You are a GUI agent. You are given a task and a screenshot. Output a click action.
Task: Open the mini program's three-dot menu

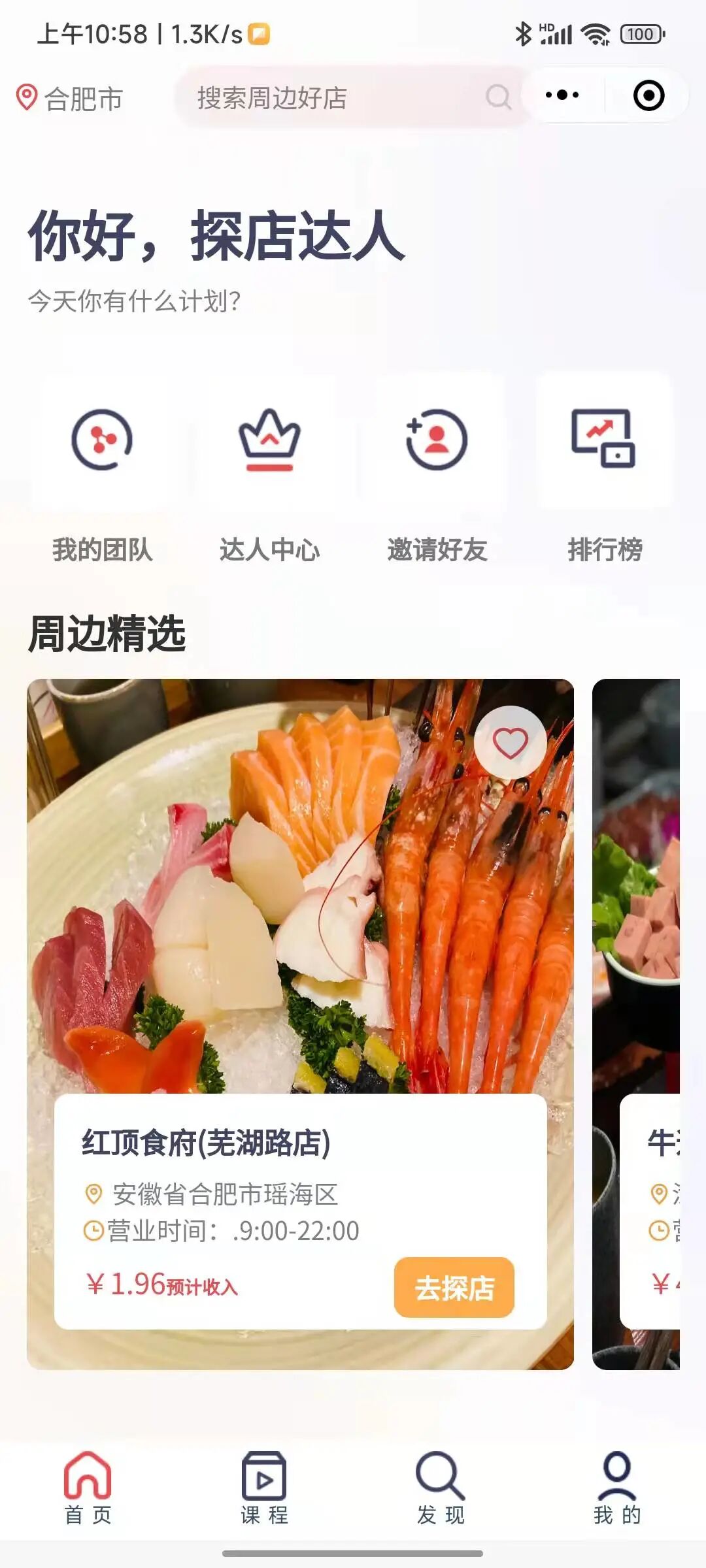tap(562, 95)
